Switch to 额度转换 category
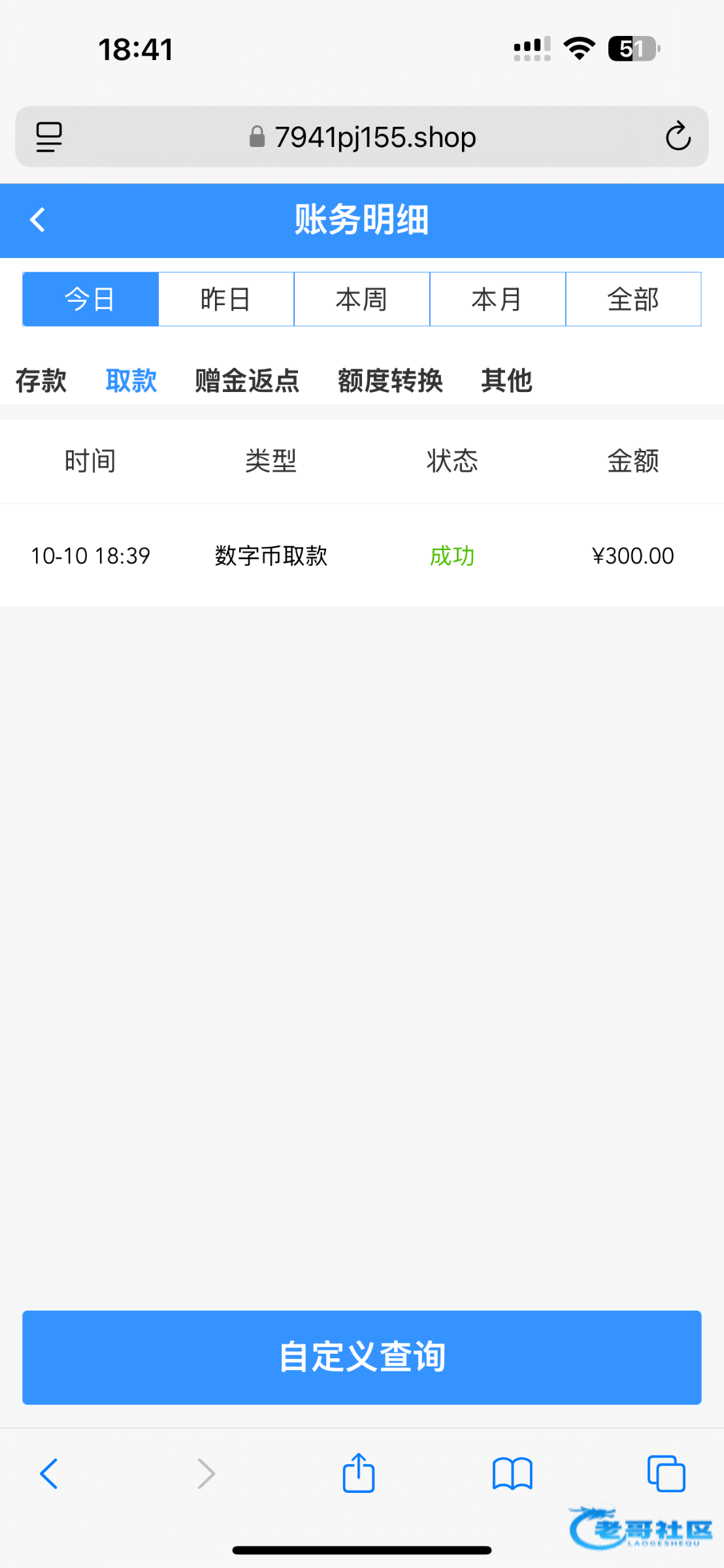This screenshot has height=1568, width=724. [390, 381]
